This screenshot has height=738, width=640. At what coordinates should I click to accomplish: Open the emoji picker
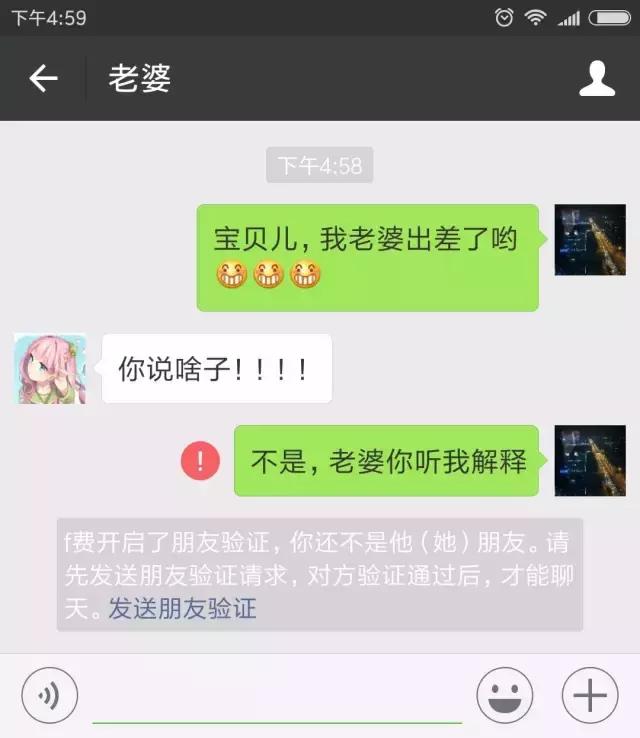(504, 695)
